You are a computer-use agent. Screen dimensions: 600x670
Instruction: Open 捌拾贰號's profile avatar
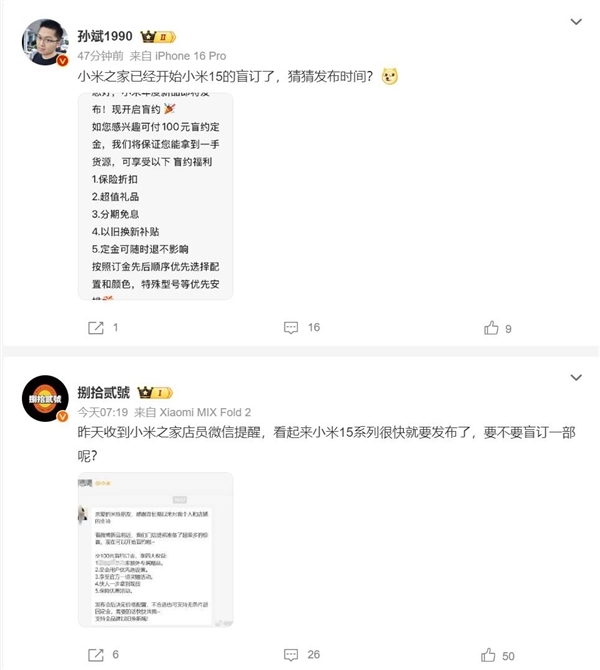43,399
